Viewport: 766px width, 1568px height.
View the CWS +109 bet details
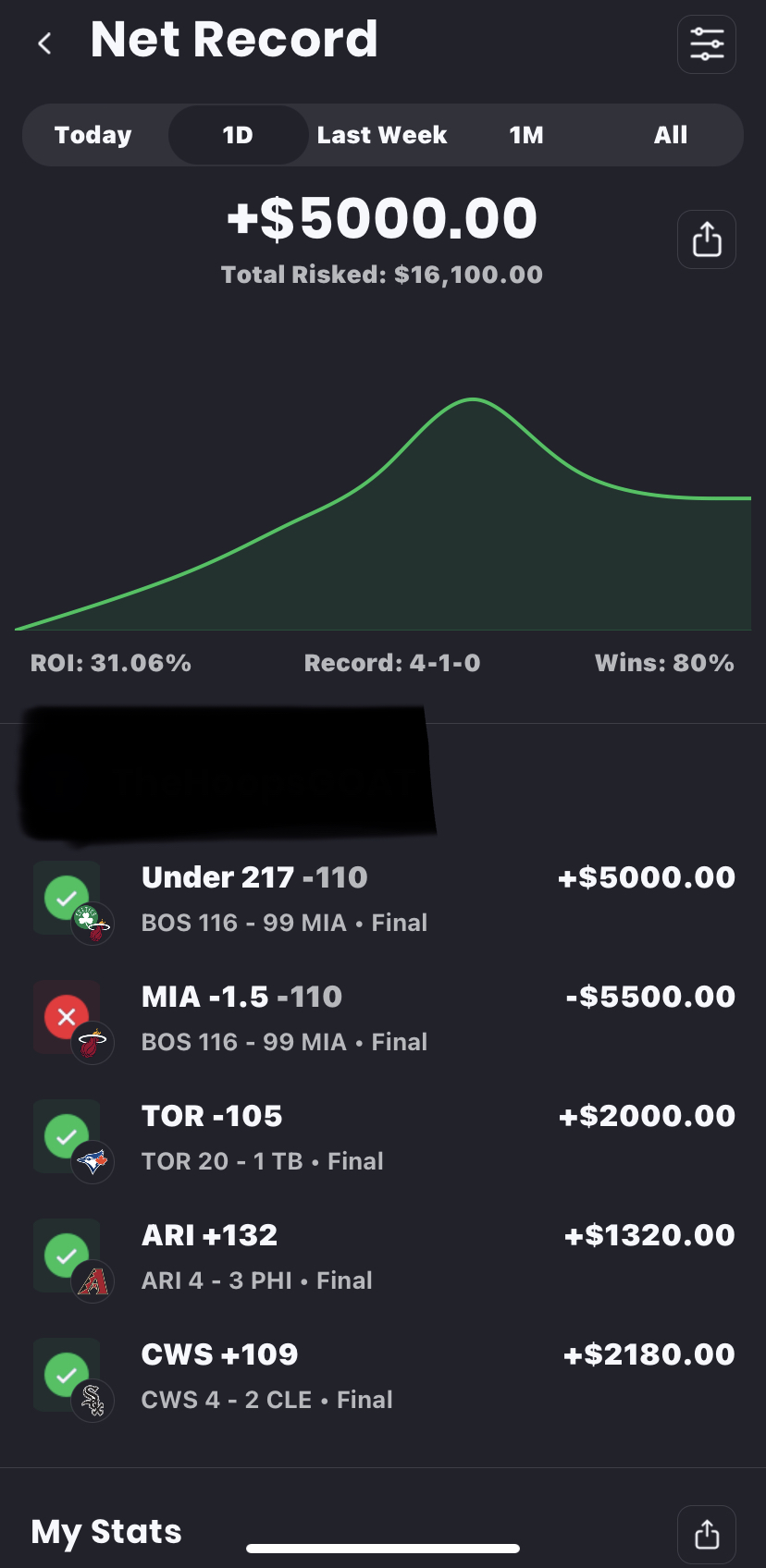(x=383, y=1376)
